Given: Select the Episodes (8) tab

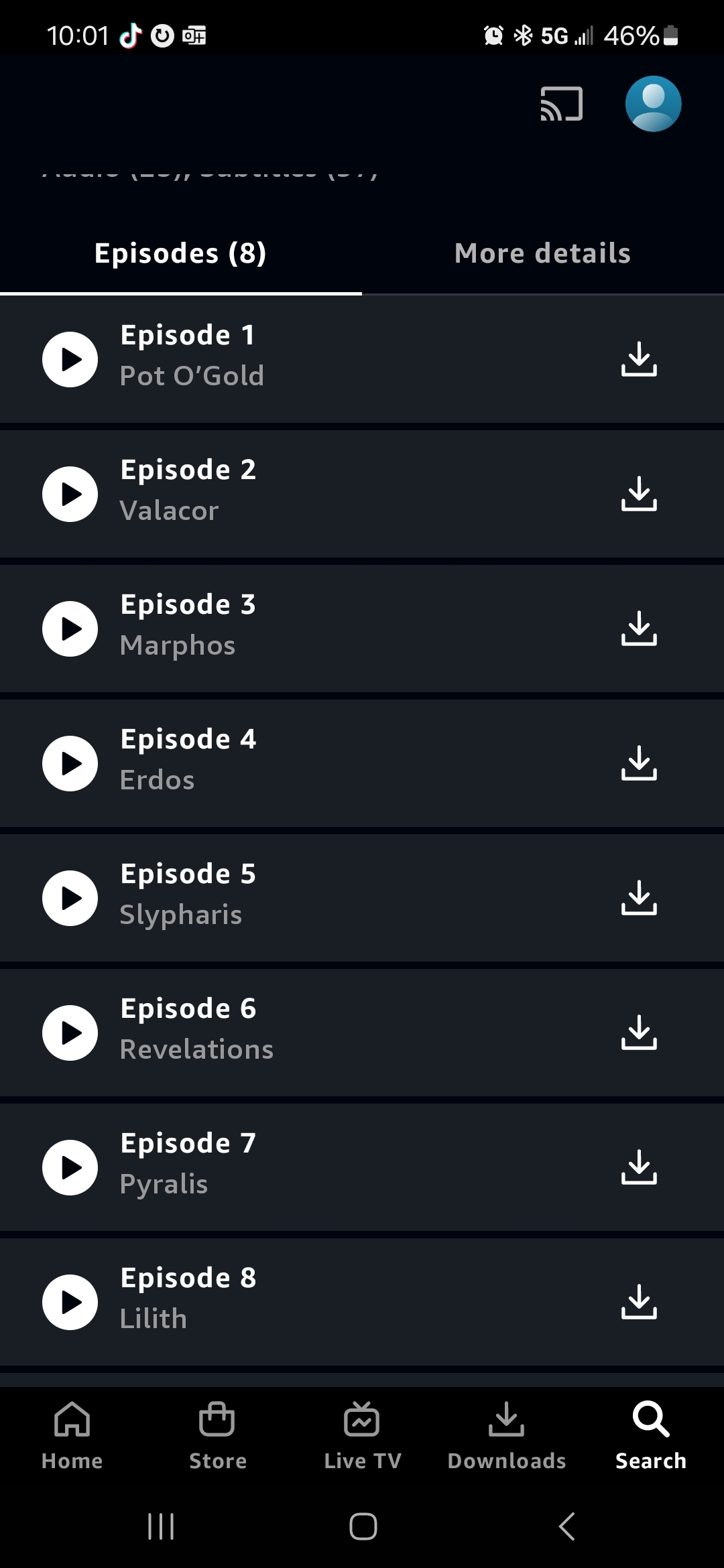Looking at the screenshot, I should pyautogui.click(x=180, y=254).
